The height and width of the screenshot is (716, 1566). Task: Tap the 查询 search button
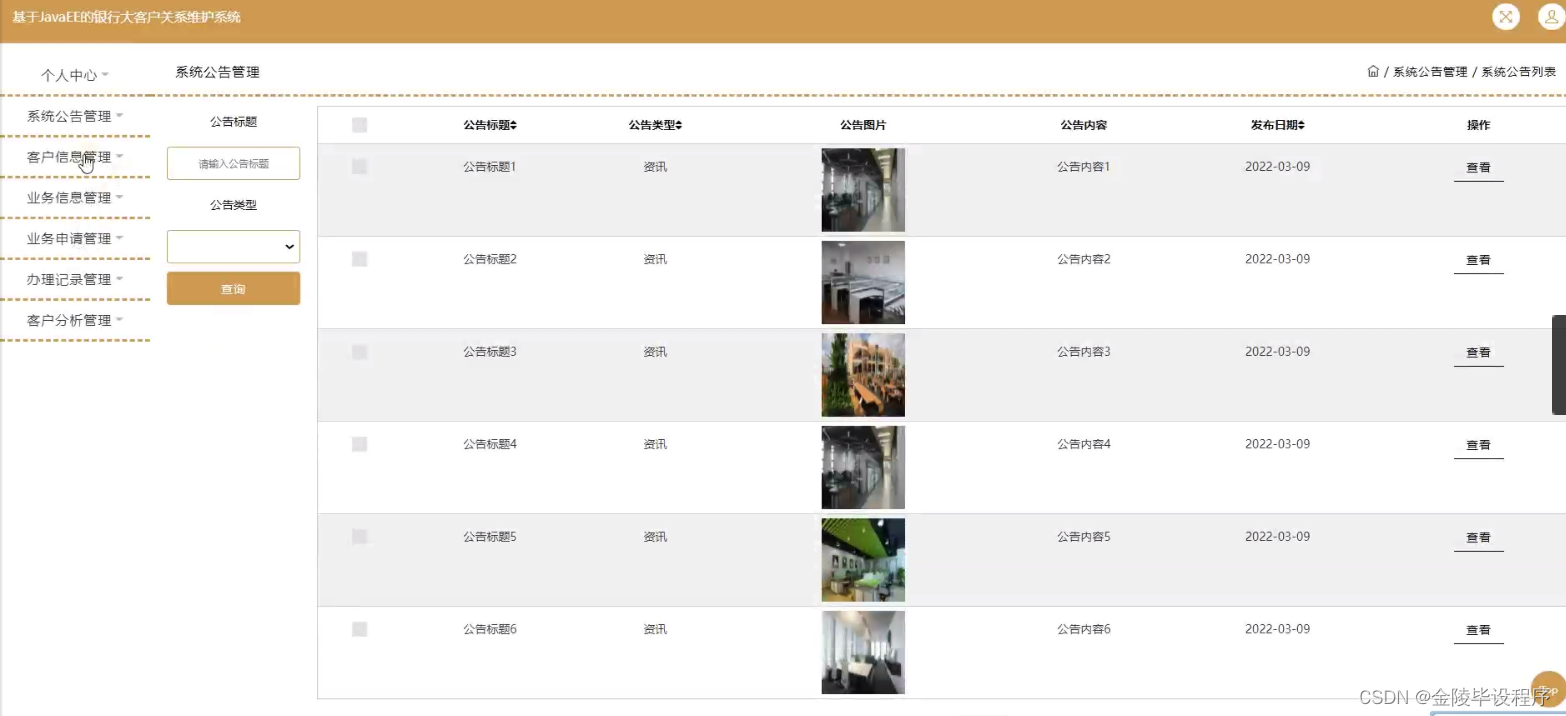pos(233,289)
